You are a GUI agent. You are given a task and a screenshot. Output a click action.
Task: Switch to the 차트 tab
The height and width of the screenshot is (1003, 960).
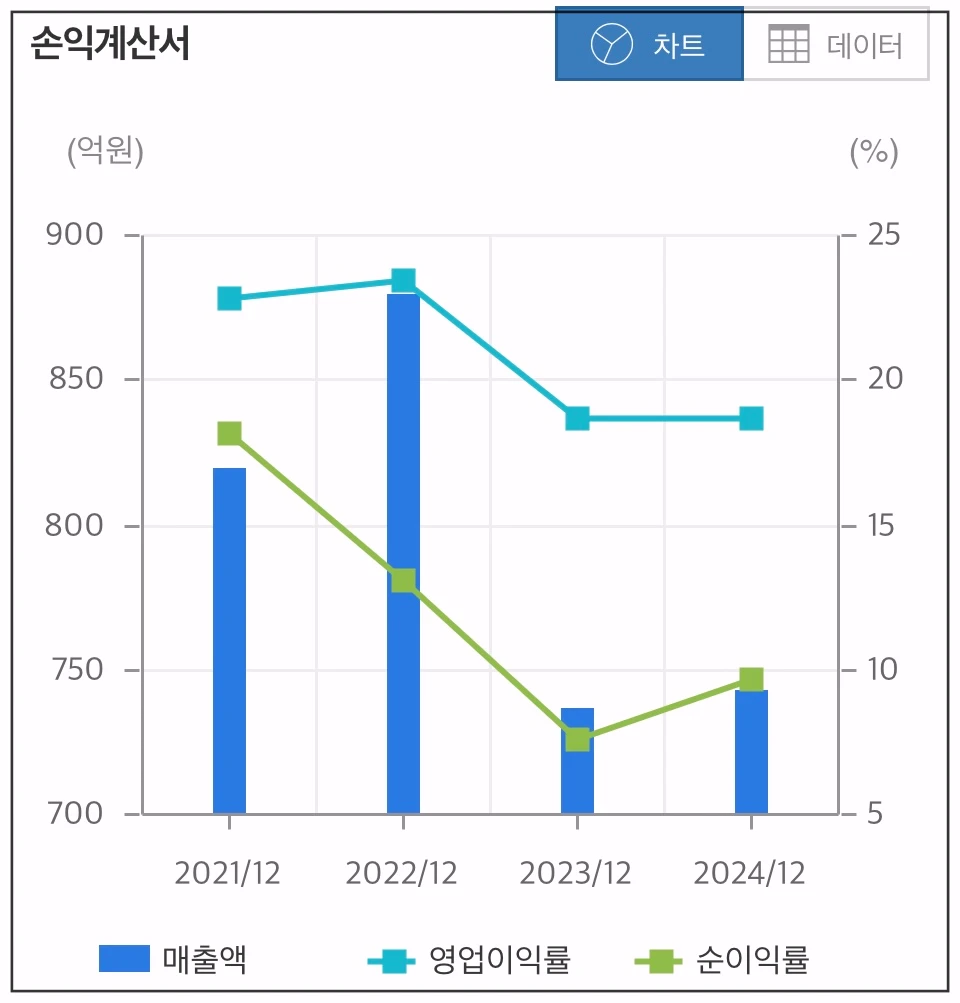pyautogui.click(x=650, y=44)
